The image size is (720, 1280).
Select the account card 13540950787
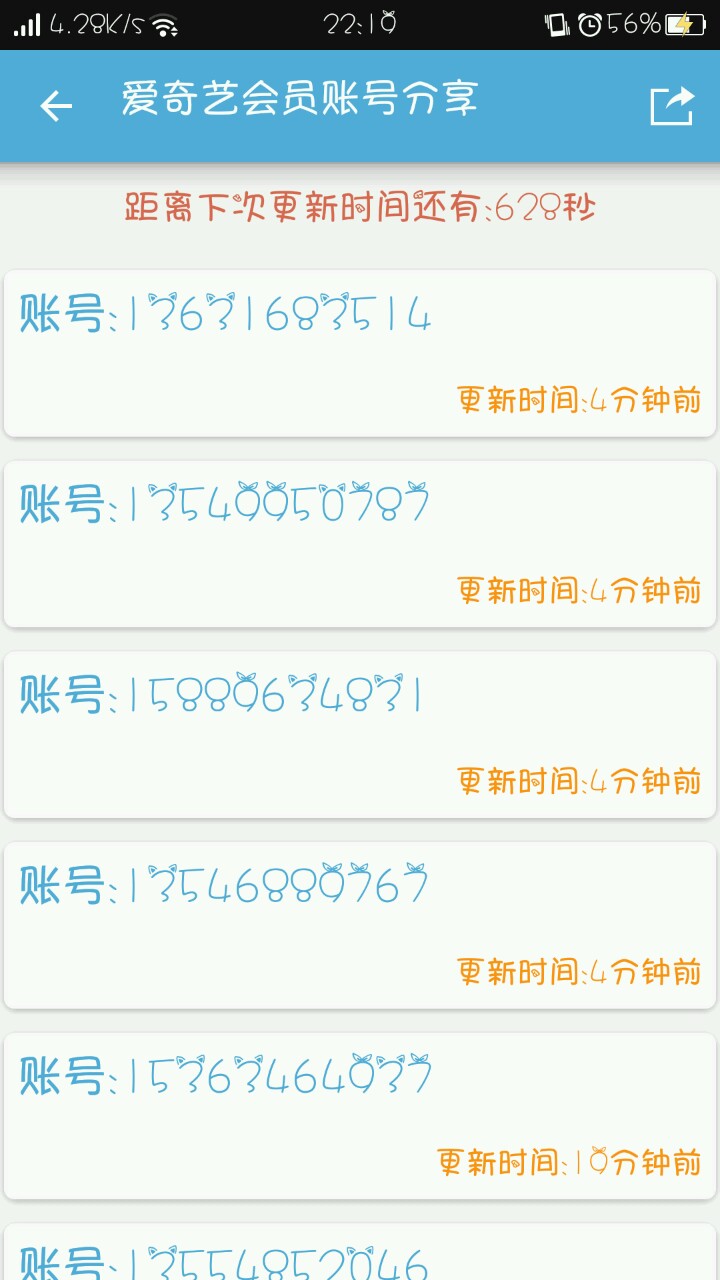coord(360,544)
